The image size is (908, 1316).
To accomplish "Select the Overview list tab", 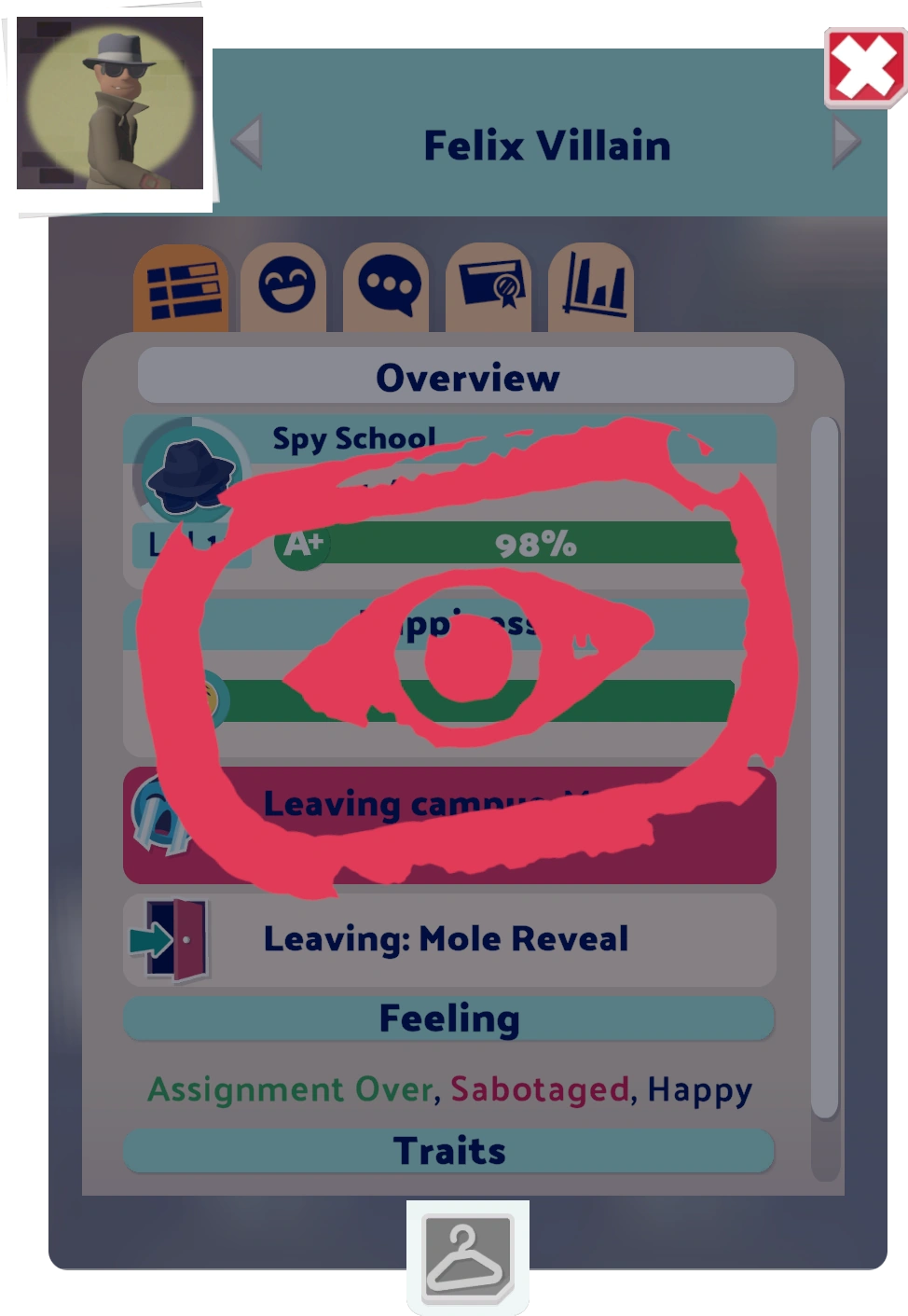I will [182, 289].
